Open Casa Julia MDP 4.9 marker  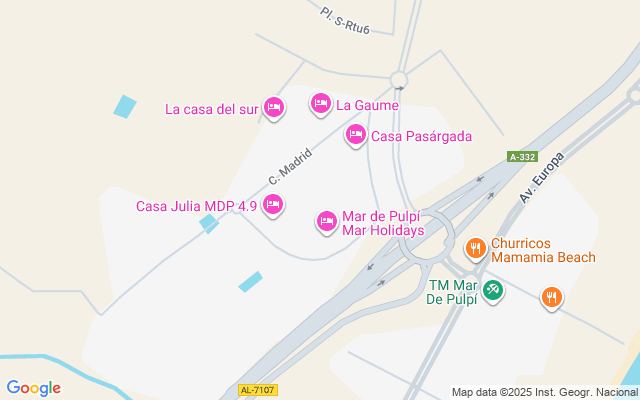coord(274,205)
